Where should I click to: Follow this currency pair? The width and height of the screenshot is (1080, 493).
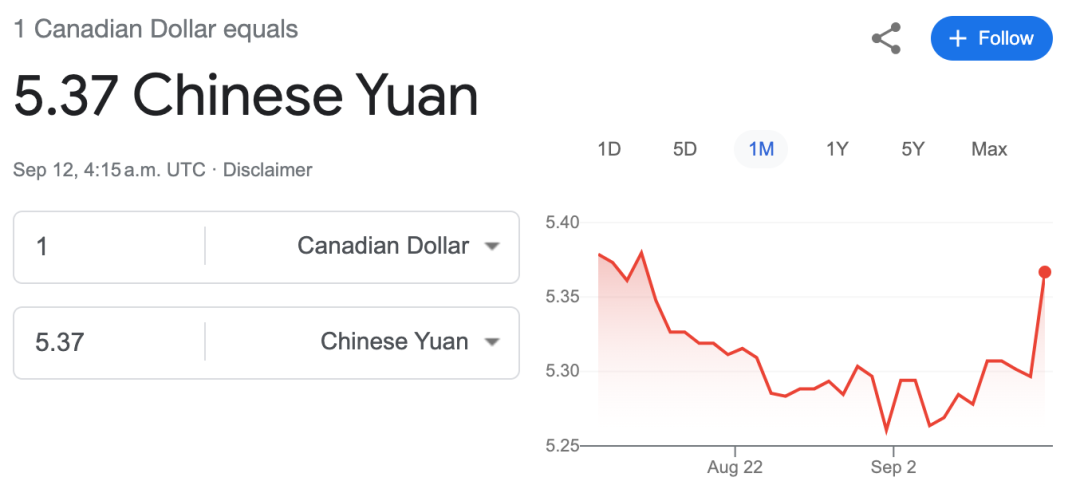pos(991,39)
